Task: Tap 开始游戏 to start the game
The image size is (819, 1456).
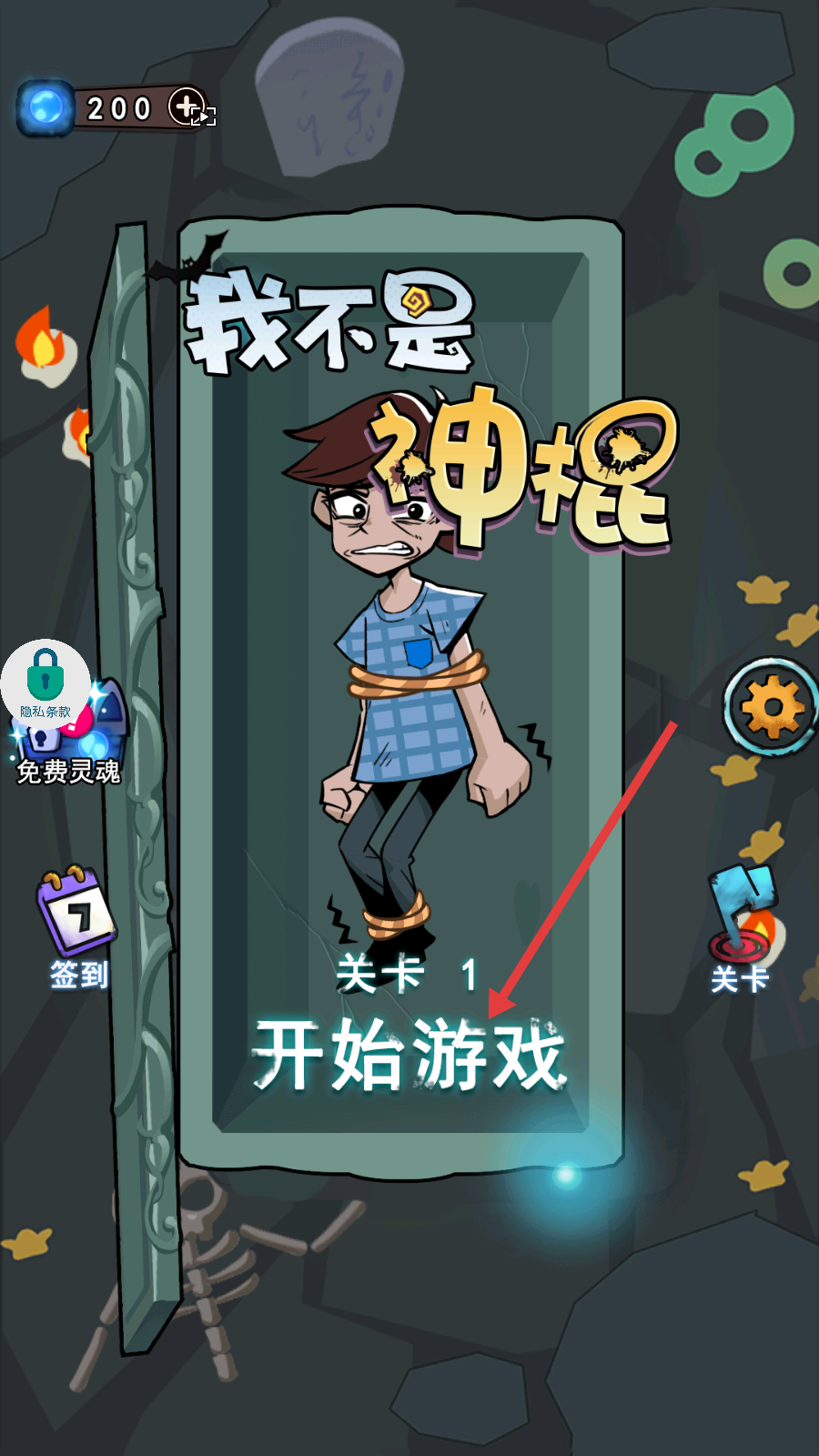Action: [x=409, y=1056]
